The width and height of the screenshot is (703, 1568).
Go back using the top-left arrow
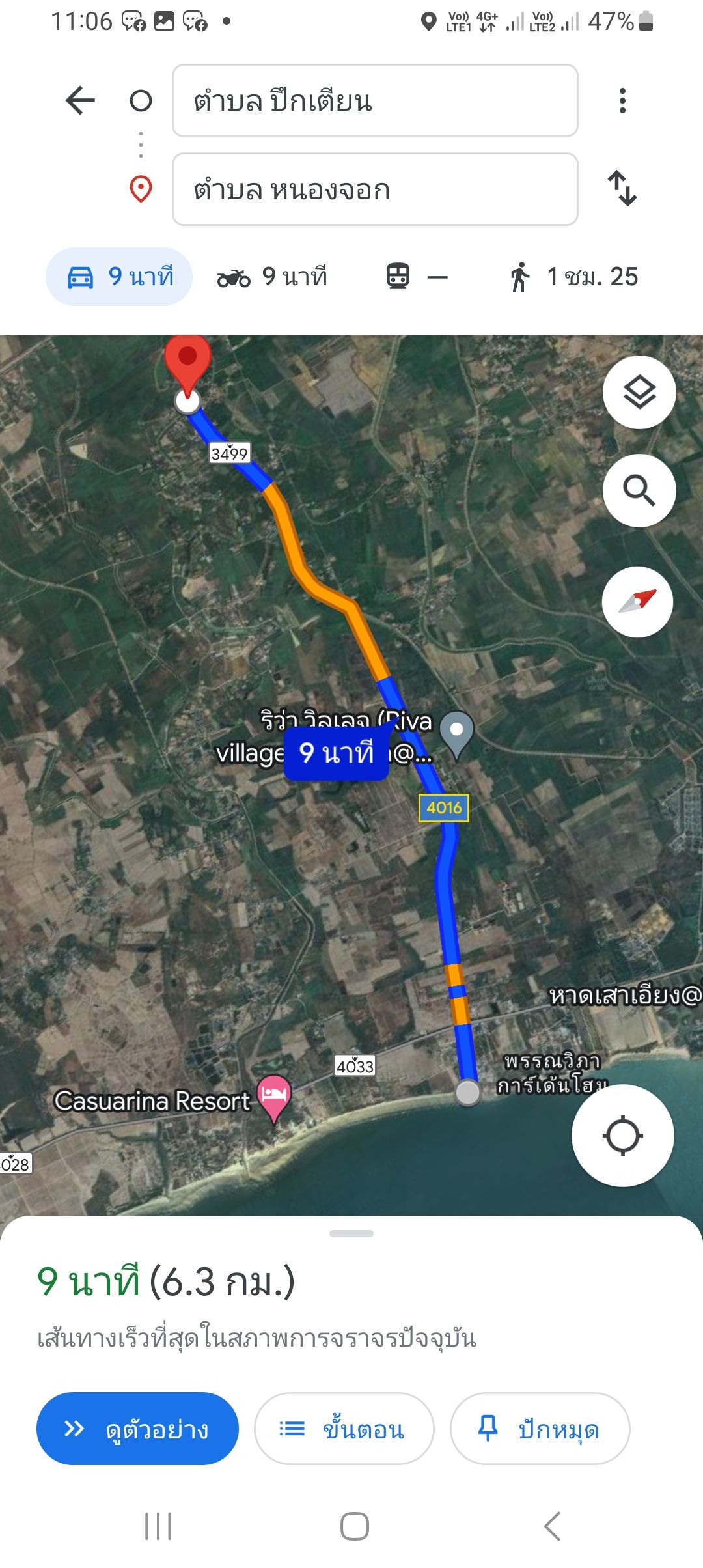pos(81,101)
